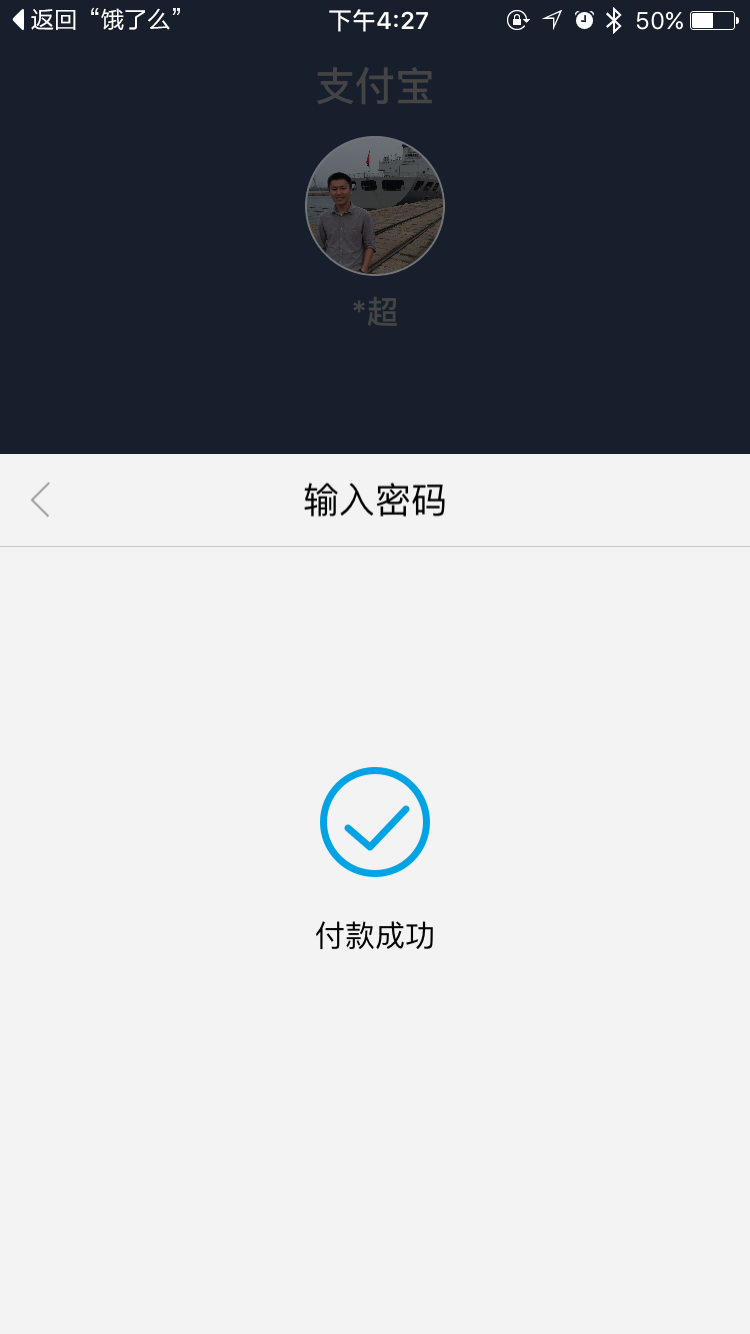Tap the blue checkmark success icon

coord(375,822)
